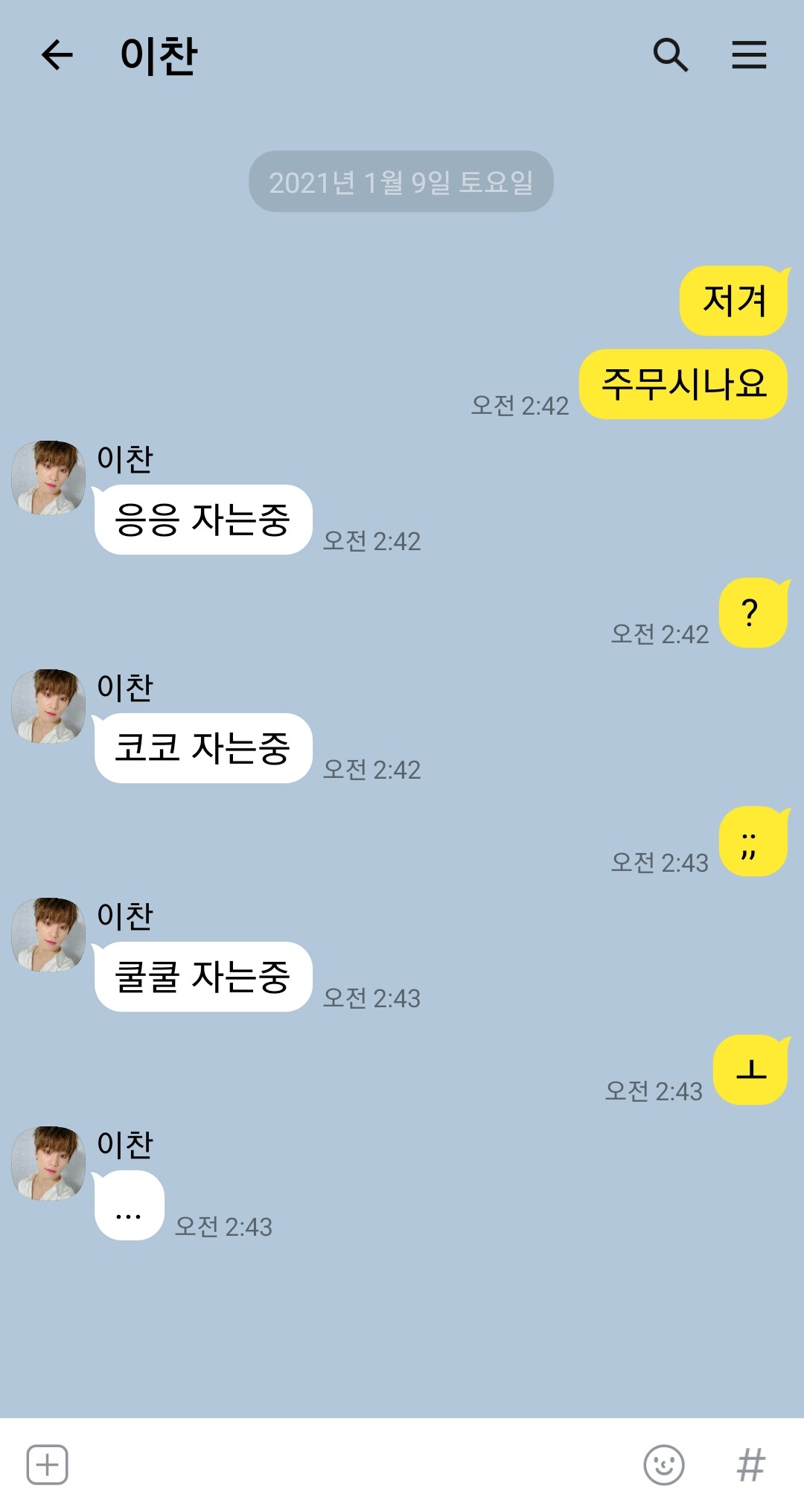Screen dimensions: 804x1512
Task: Open the emoticon picker
Action: (x=663, y=1464)
